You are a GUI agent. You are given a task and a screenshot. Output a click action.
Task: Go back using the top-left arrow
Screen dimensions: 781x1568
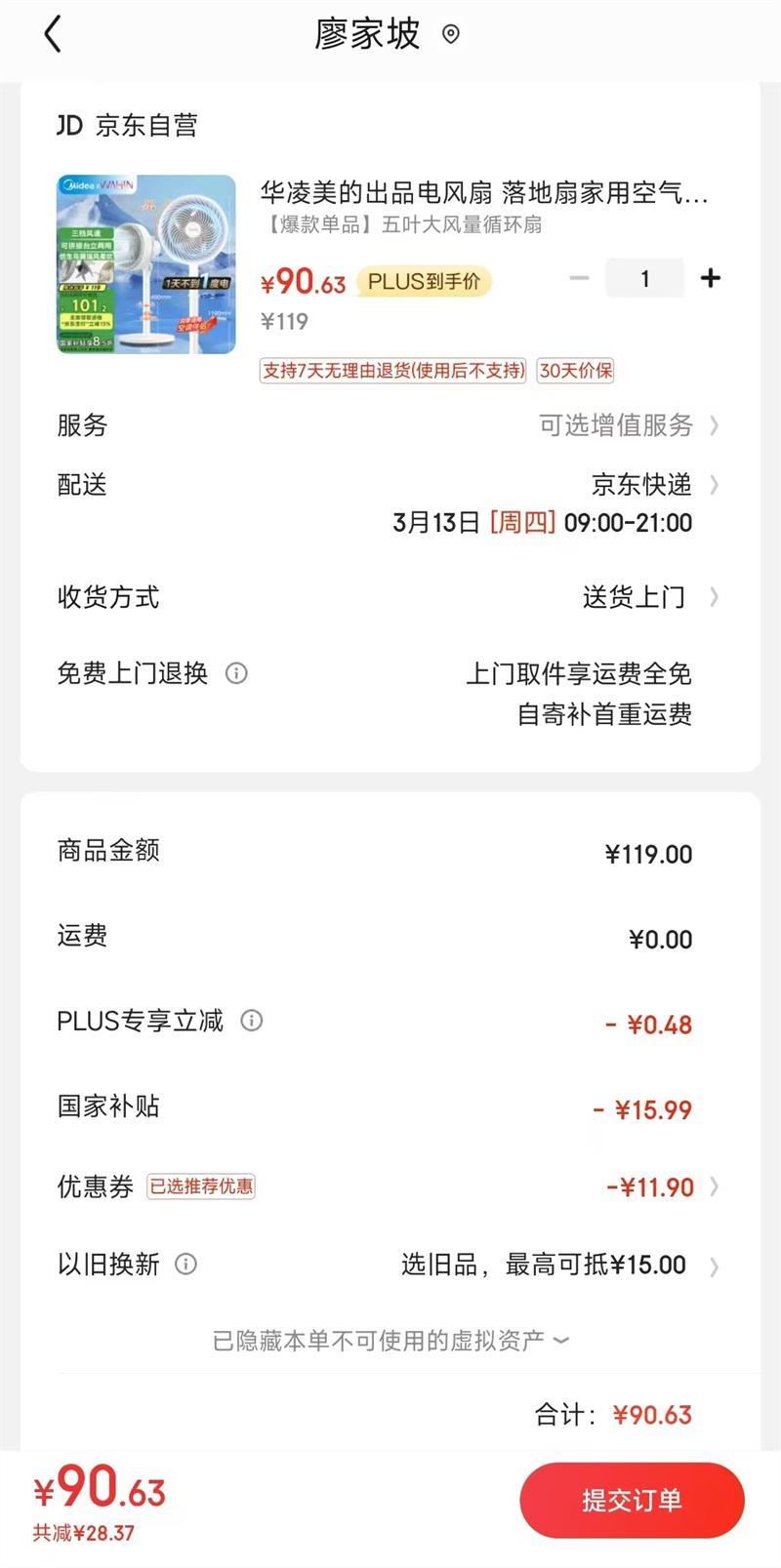53,35
